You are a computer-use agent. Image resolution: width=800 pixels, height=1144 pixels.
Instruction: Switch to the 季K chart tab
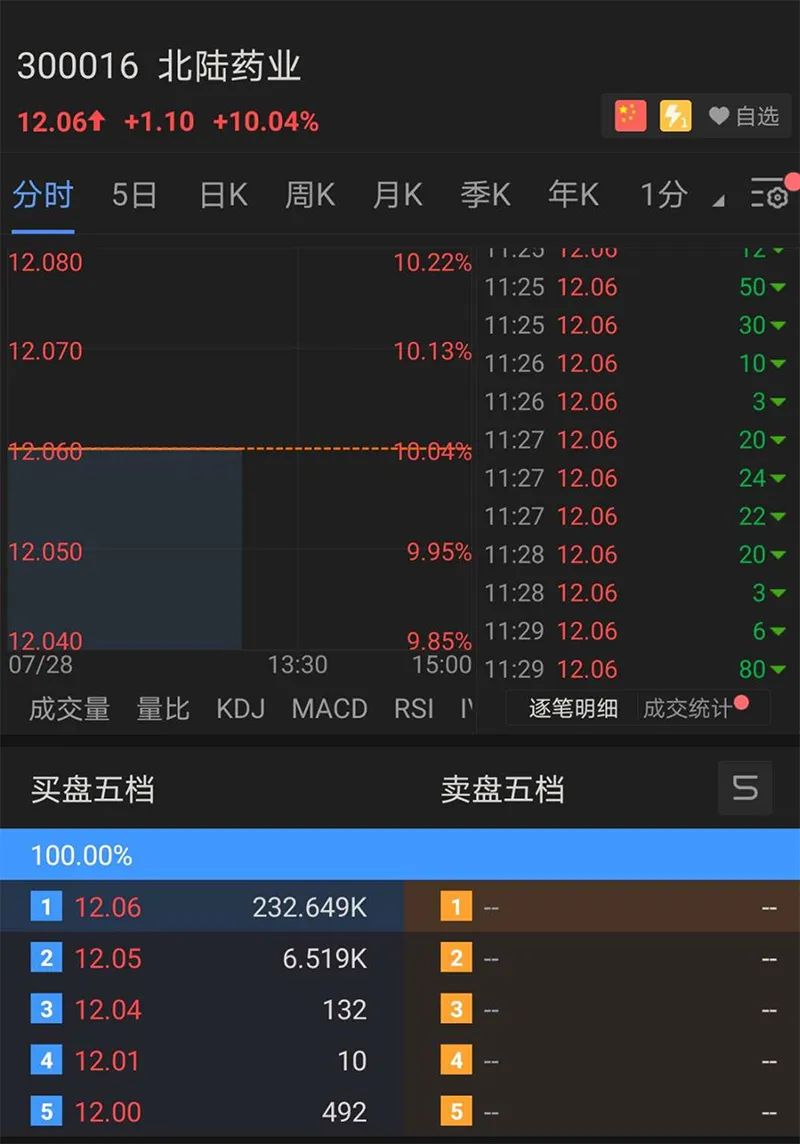pyautogui.click(x=485, y=194)
